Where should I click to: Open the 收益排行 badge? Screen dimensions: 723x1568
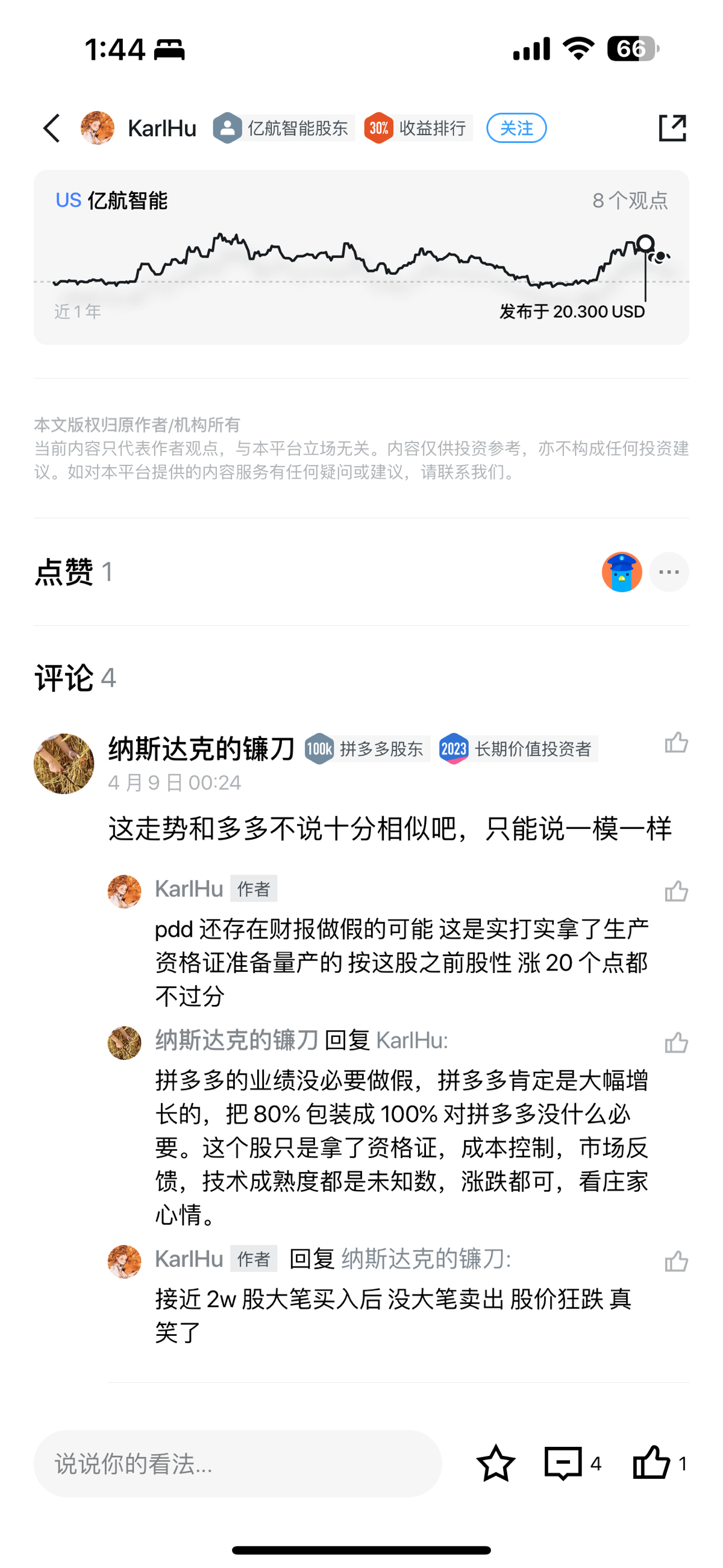click(x=419, y=128)
